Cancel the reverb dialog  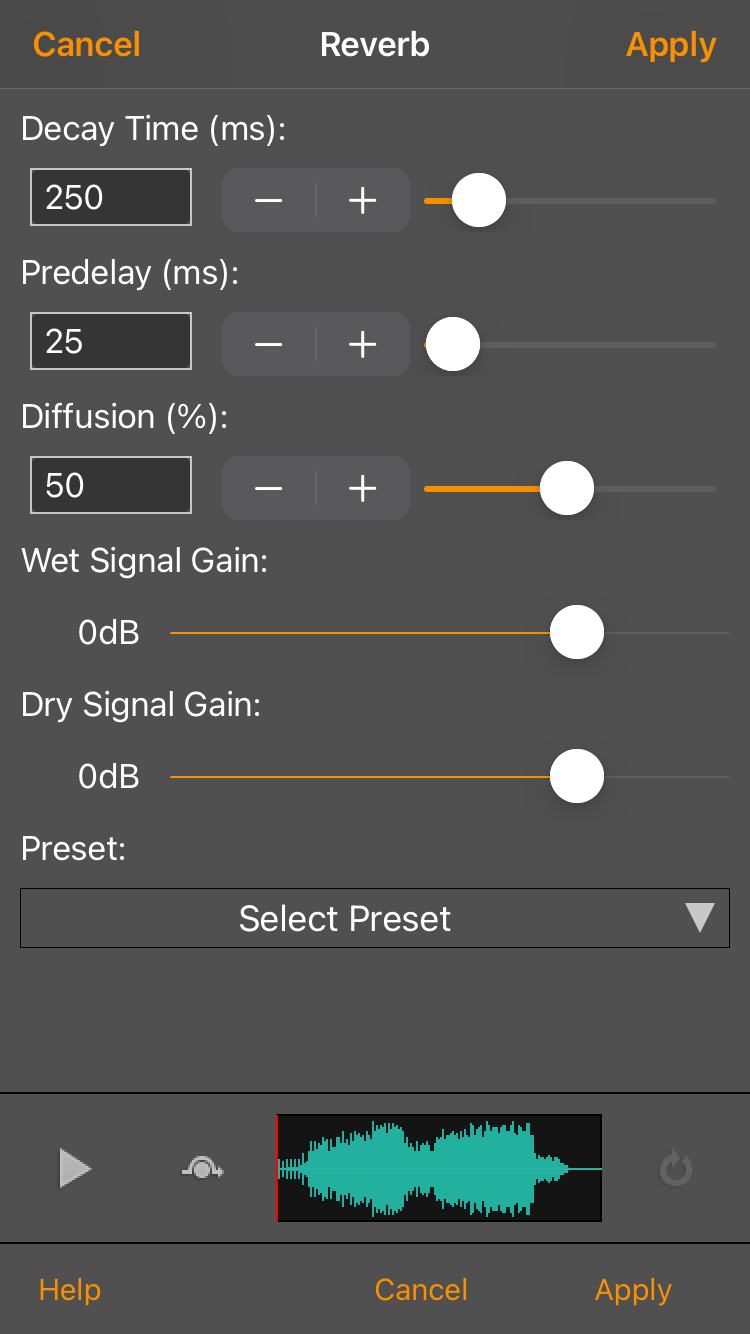pos(86,44)
